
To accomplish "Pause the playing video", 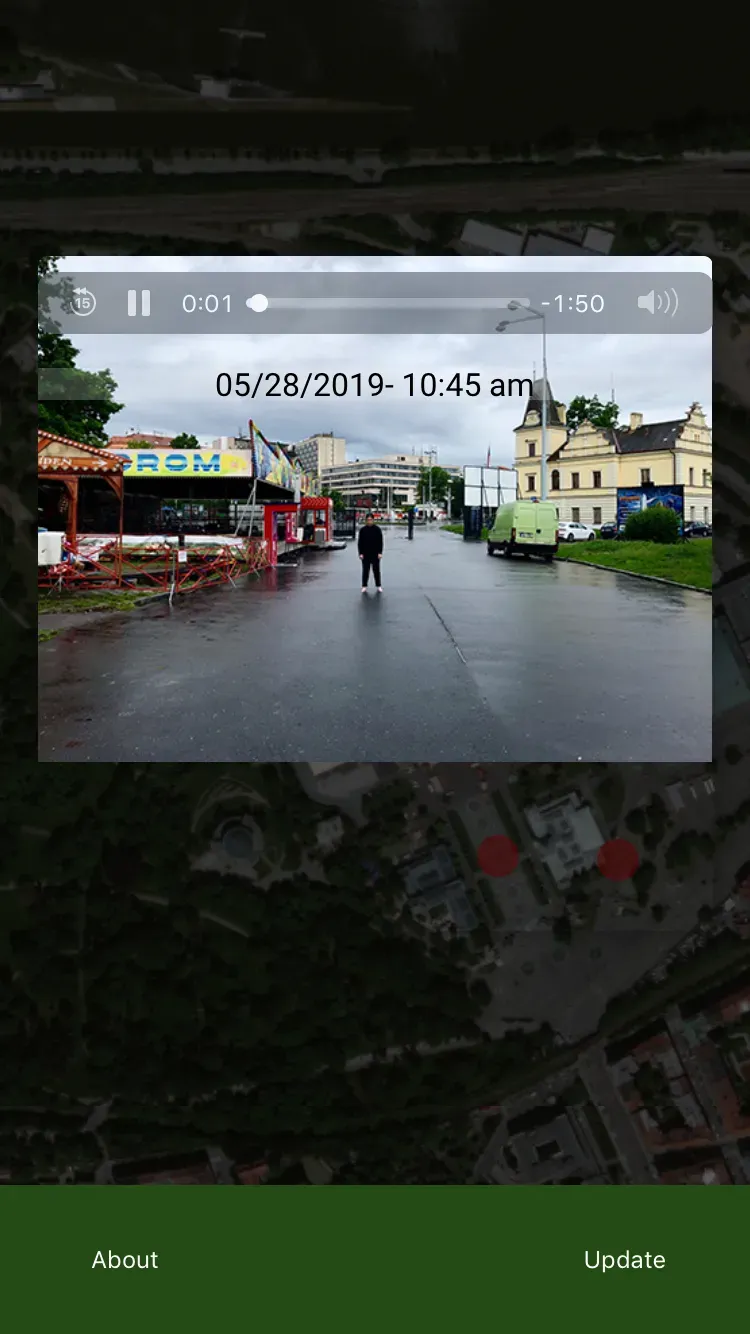I will 139,303.
